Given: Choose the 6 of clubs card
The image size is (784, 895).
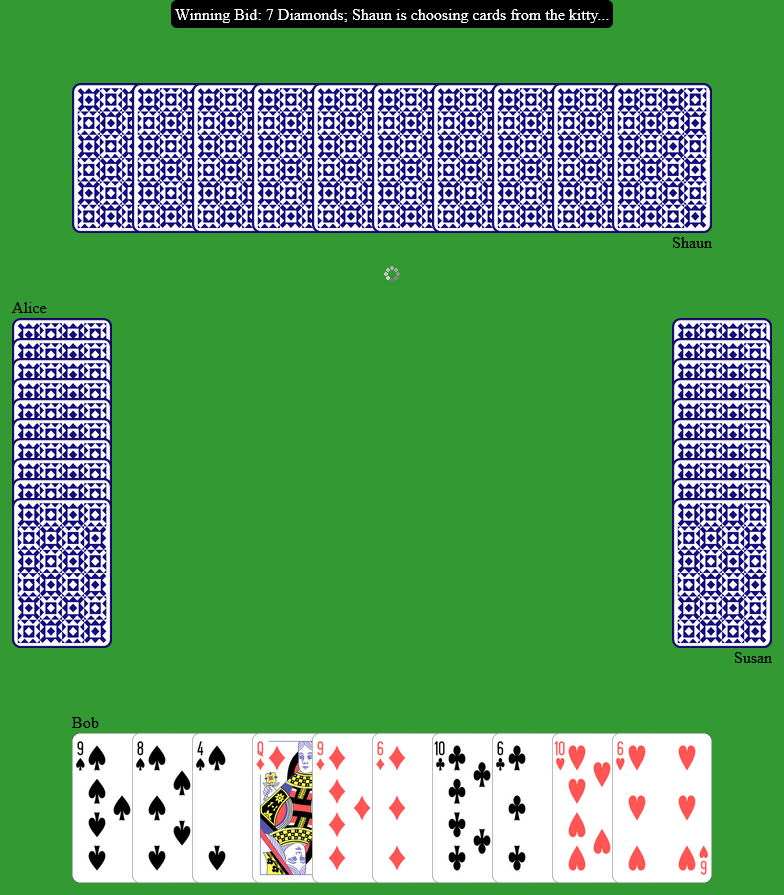Looking at the screenshot, I should click(x=522, y=808).
